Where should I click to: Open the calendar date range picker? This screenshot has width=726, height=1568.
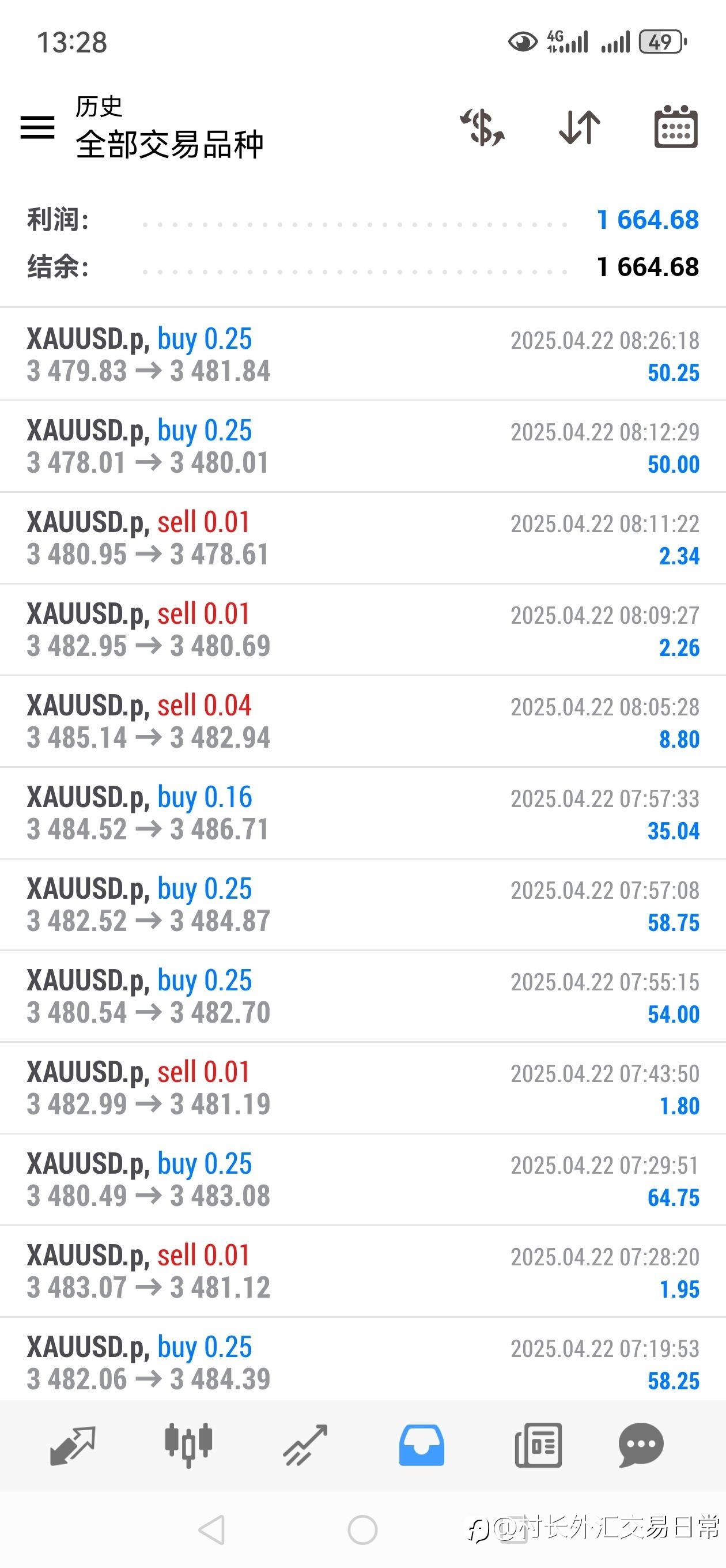[x=675, y=127]
